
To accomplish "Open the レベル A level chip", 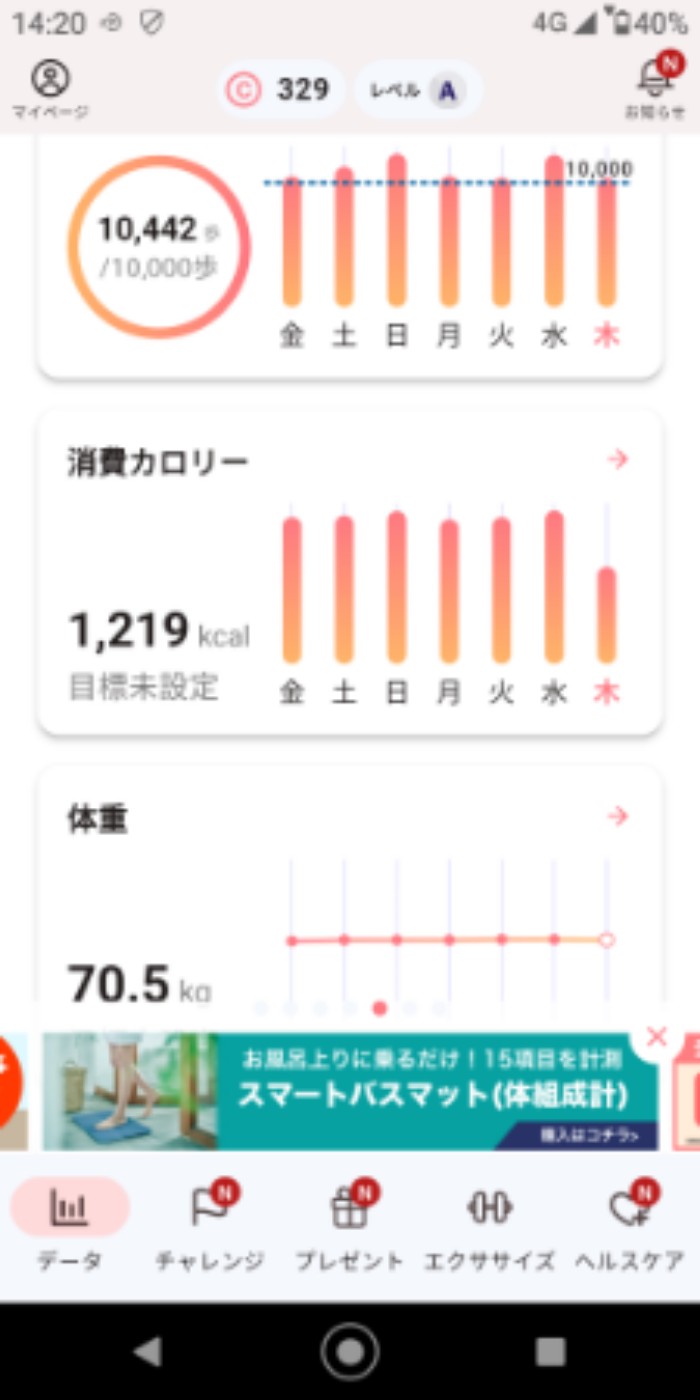I will pyautogui.click(x=418, y=90).
